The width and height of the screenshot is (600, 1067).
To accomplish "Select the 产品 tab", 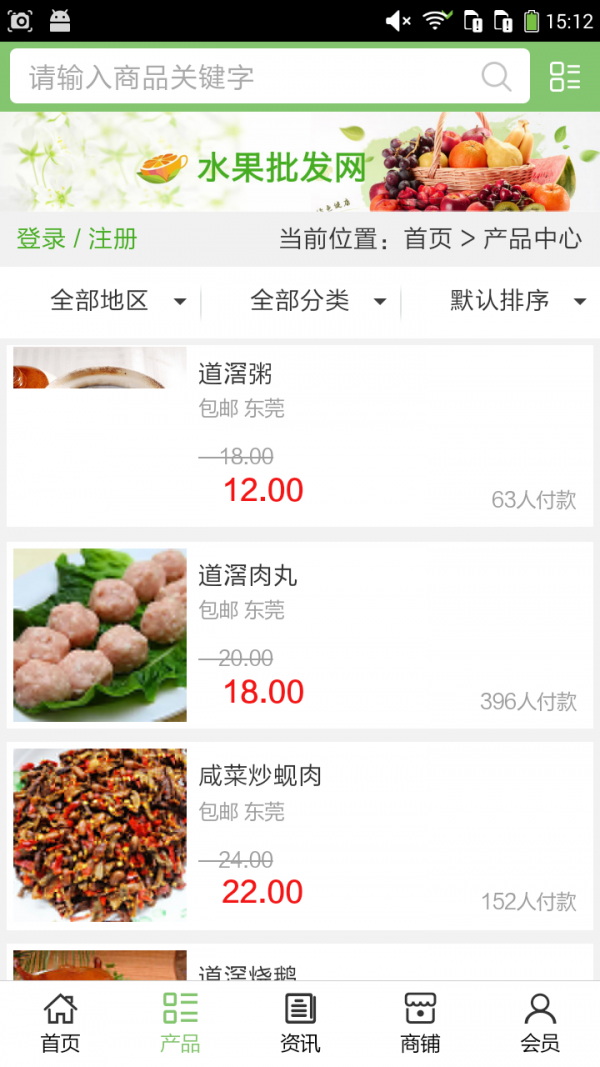I will tap(180, 1023).
